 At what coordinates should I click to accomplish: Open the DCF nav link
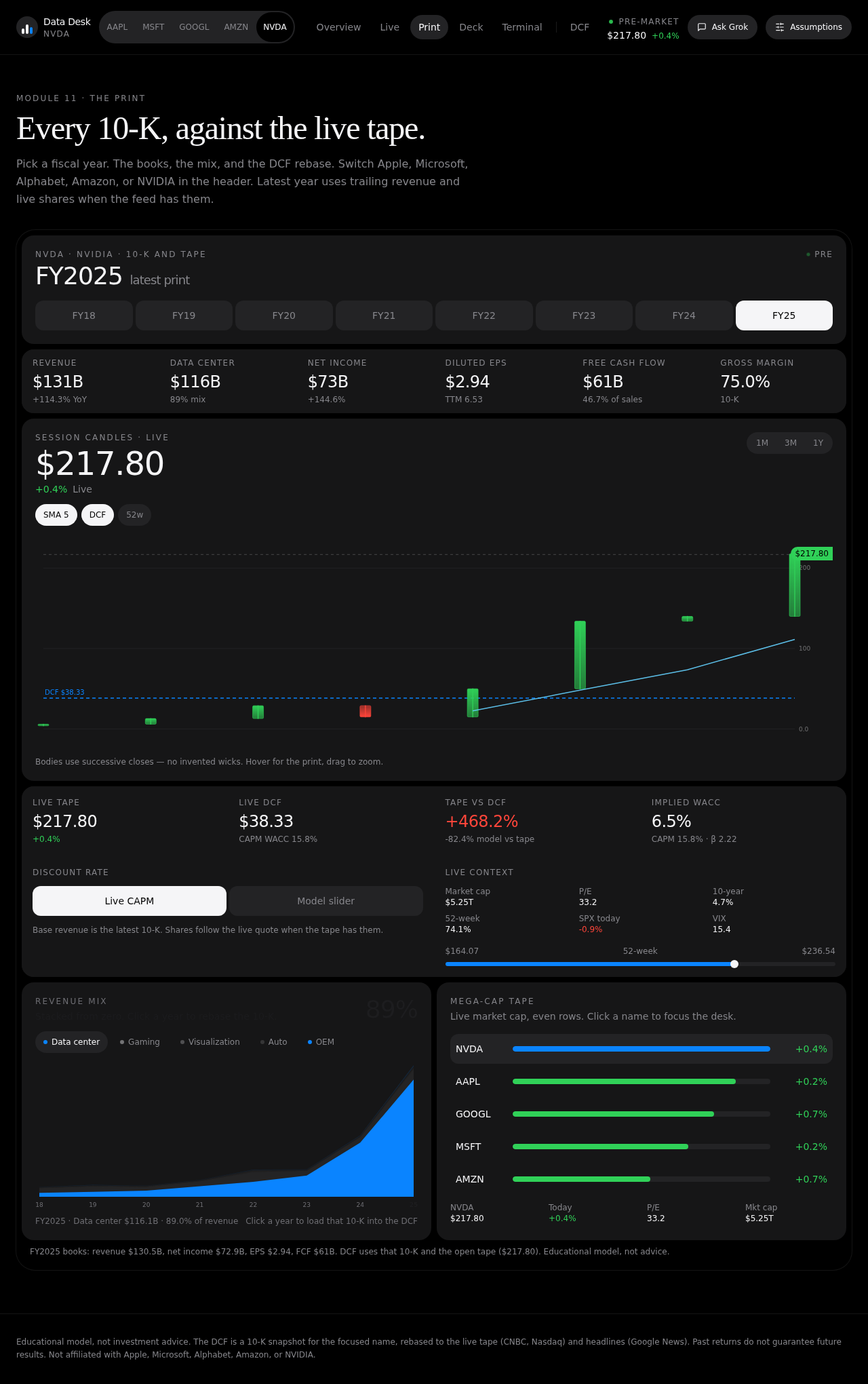579,27
